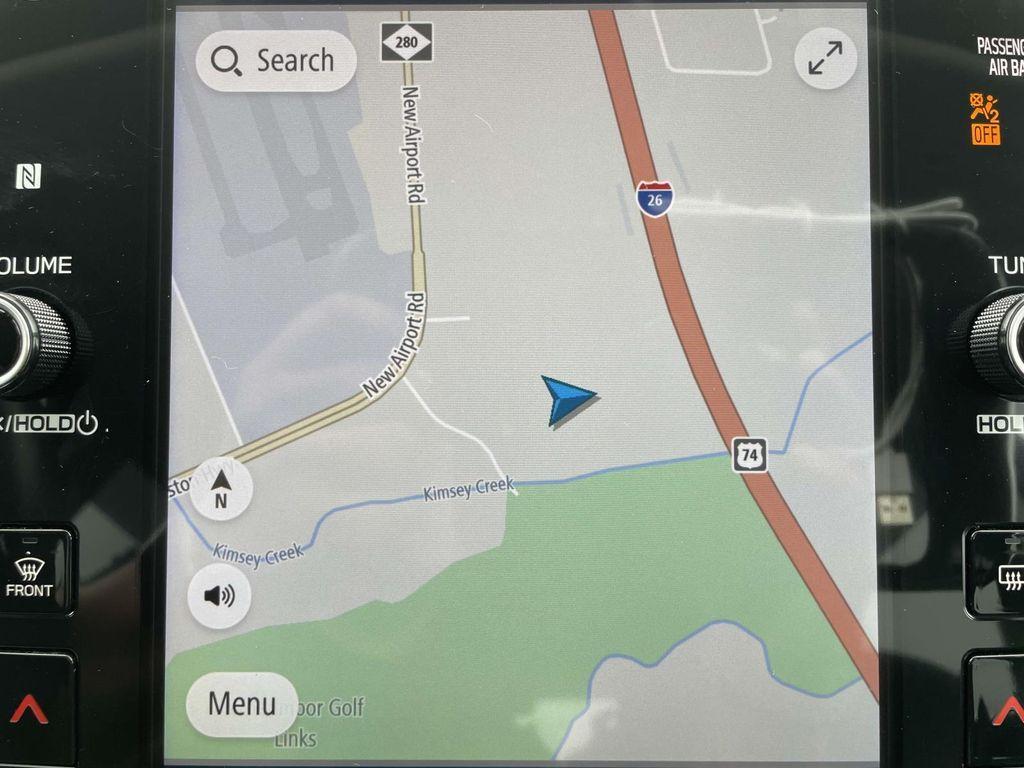Open the Search button
The width and height of the screenshot is (1024, 768).
point(275,61)
